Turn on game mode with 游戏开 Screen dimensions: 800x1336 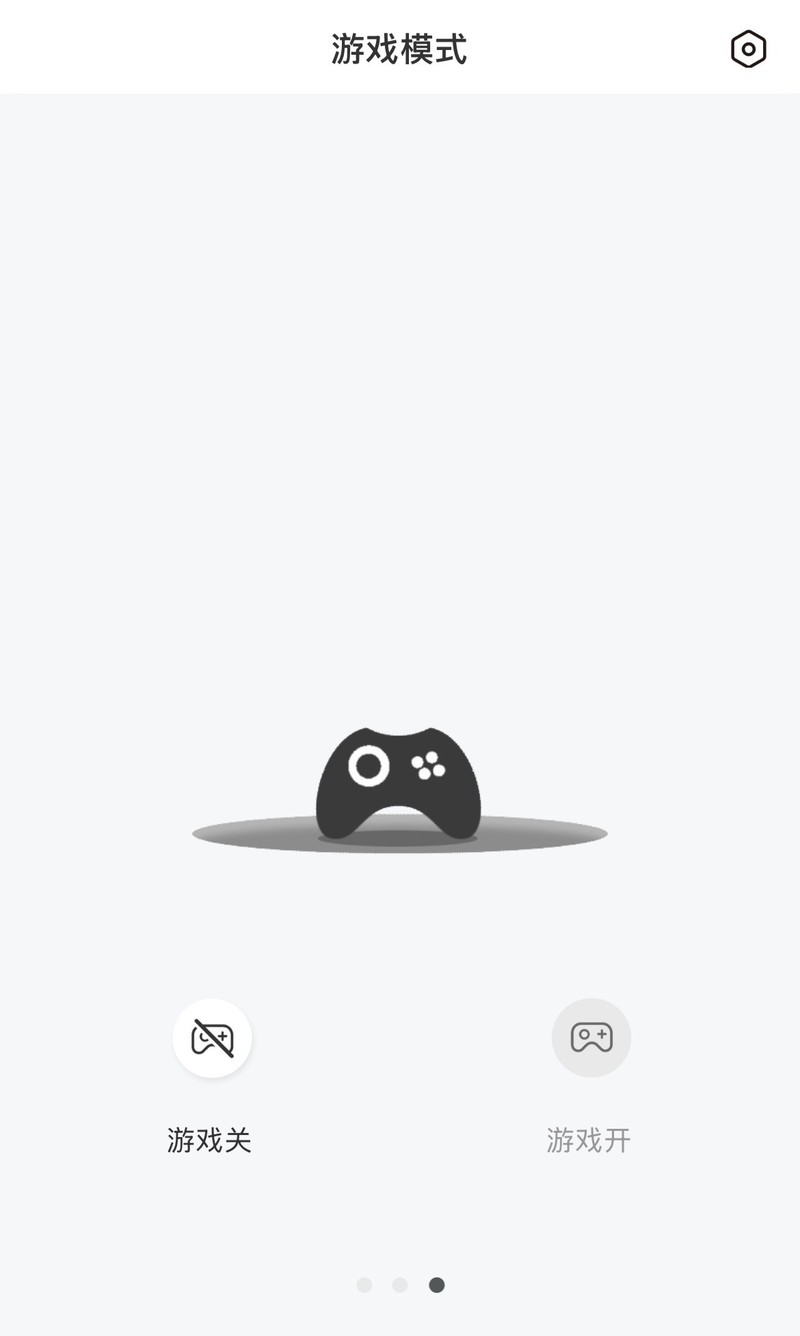coord(591,1038)
